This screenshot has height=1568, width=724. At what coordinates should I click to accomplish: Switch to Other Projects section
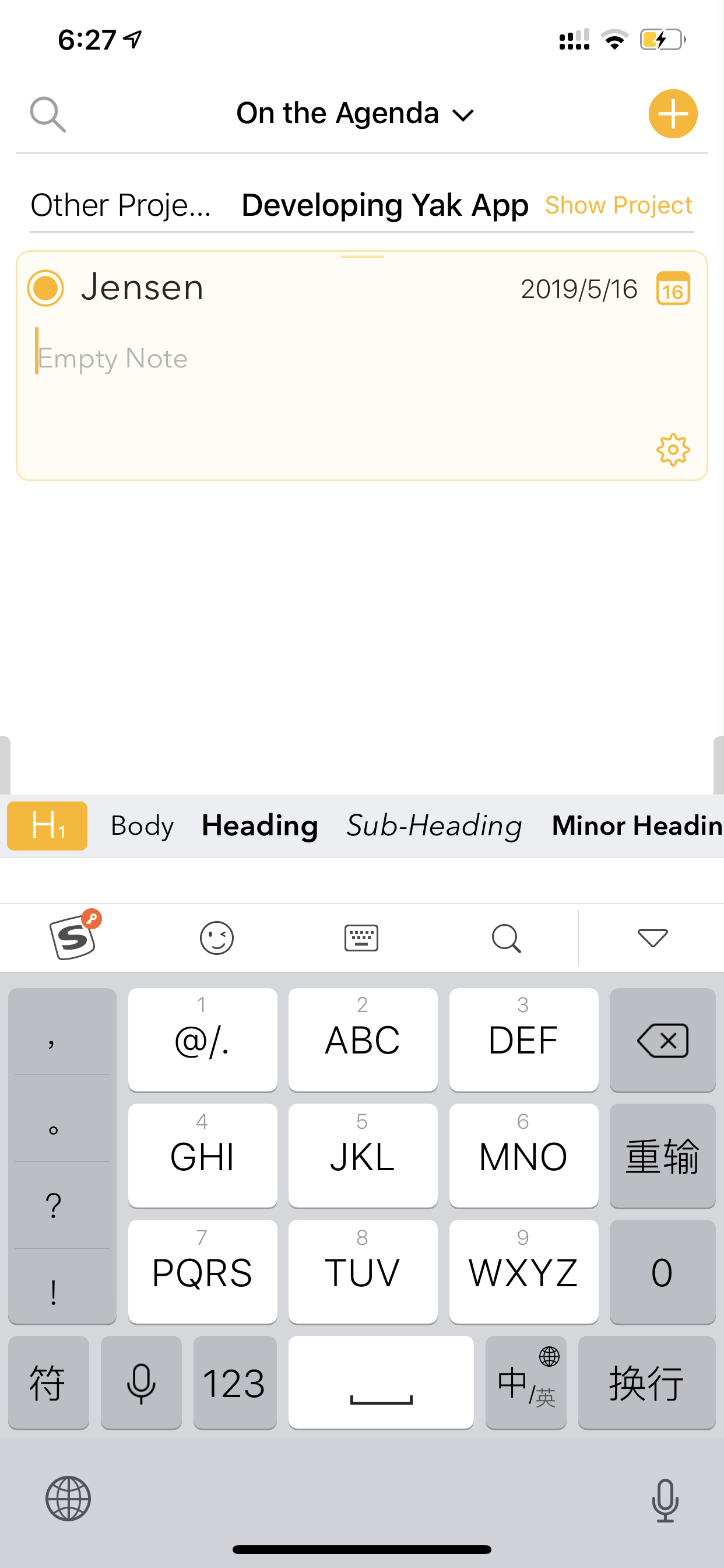[121, 205]
